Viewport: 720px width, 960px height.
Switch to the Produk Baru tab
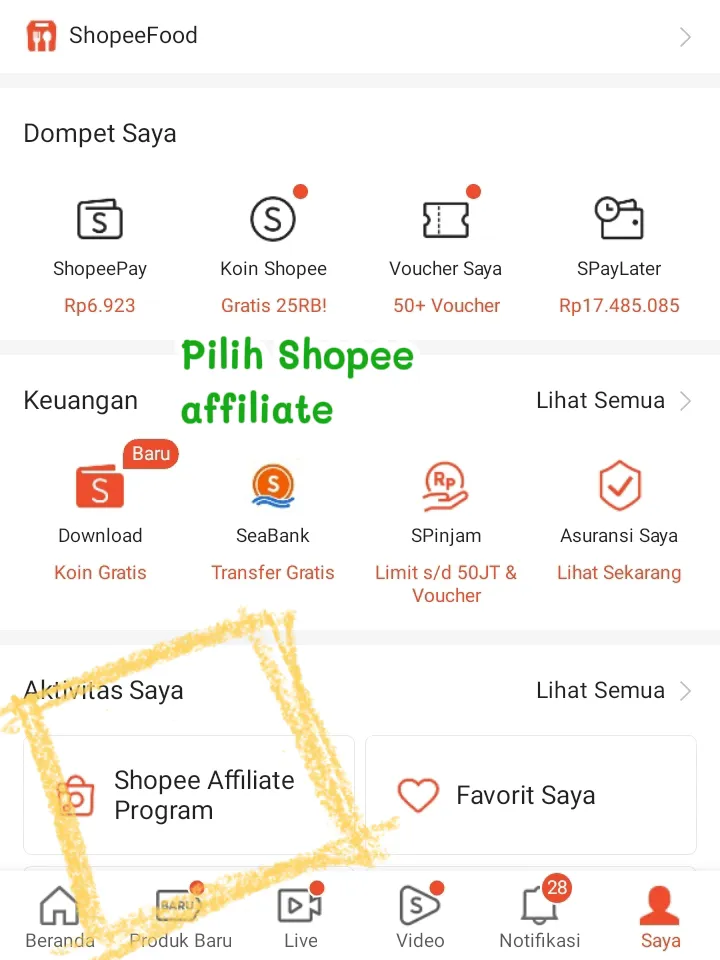point(180,918)
